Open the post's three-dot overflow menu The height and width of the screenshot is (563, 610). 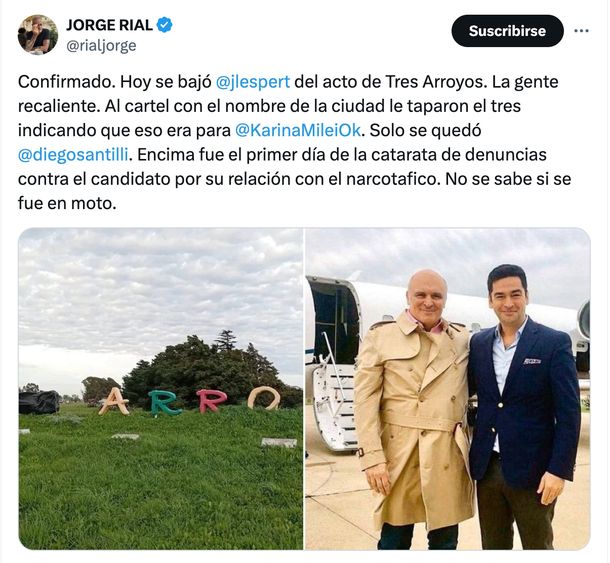click(x=581, y=31)
